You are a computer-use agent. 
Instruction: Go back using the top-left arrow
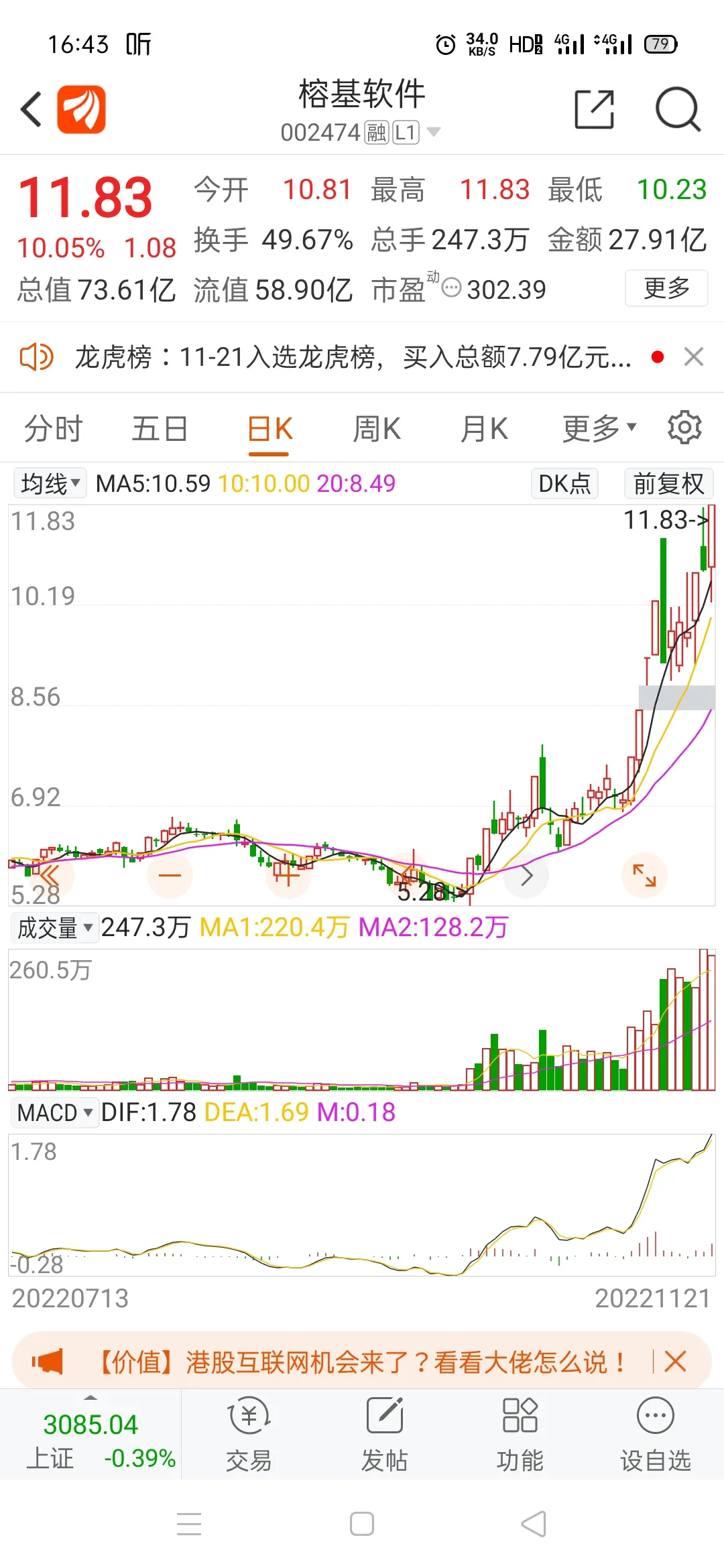(x=32, y=109)
